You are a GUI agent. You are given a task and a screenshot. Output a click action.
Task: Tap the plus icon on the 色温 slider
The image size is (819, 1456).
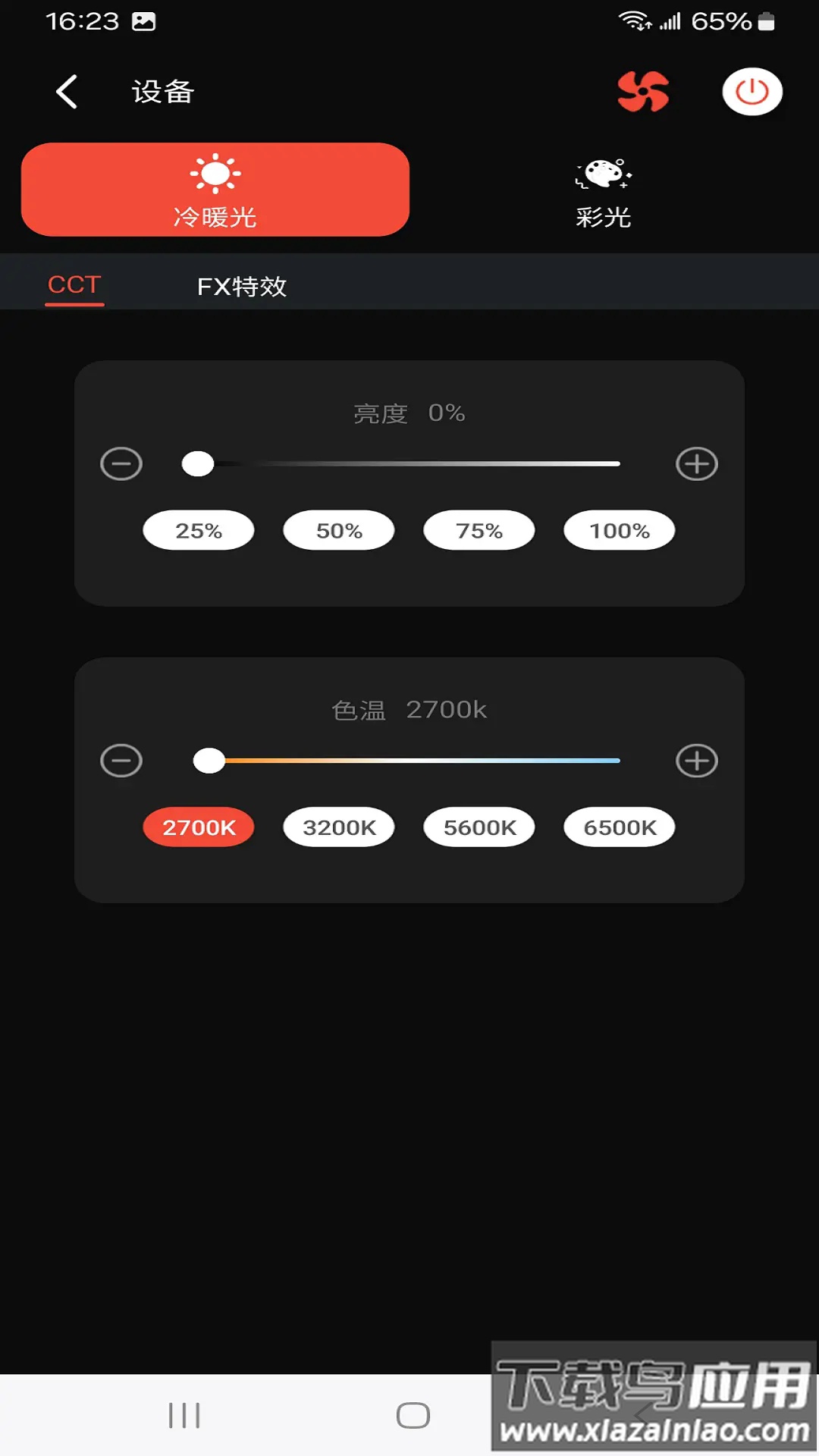[x=698, y=760]
